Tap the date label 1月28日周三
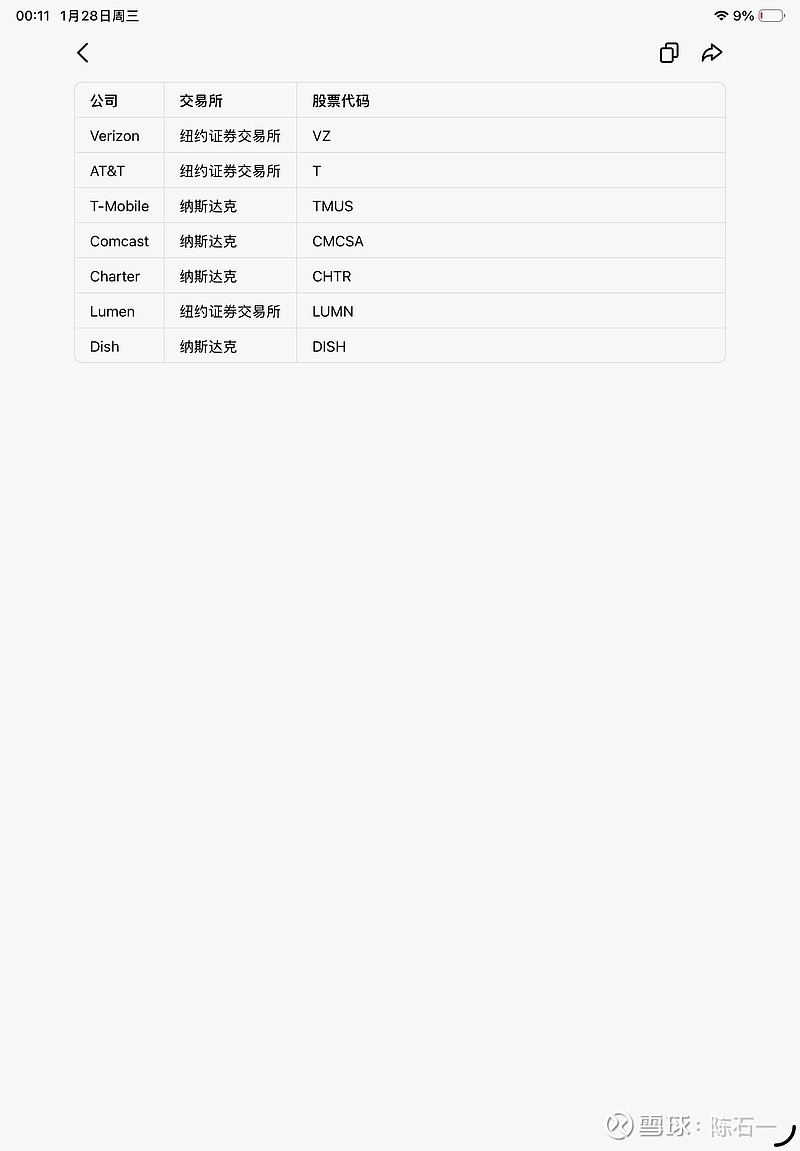This screenshot has width=800, height=1151. tap(100, 15)
